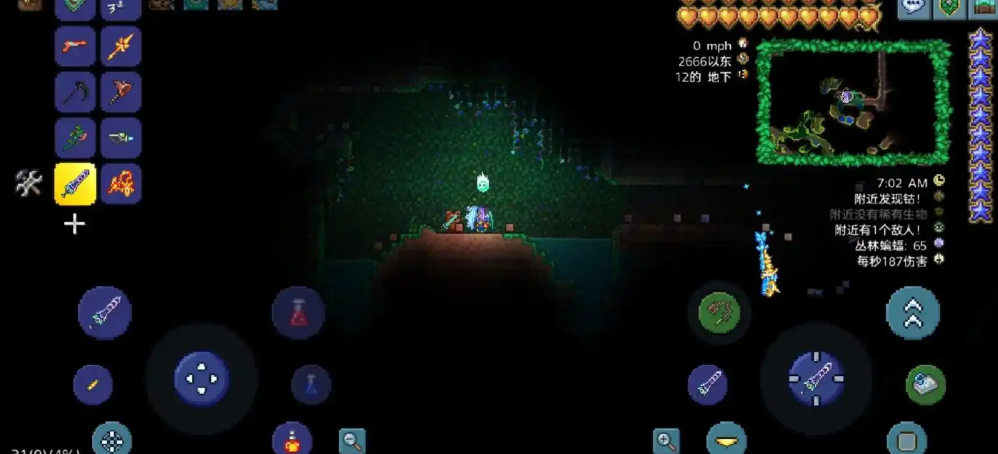Select the red gun hotbar slot

pos(75,46)
